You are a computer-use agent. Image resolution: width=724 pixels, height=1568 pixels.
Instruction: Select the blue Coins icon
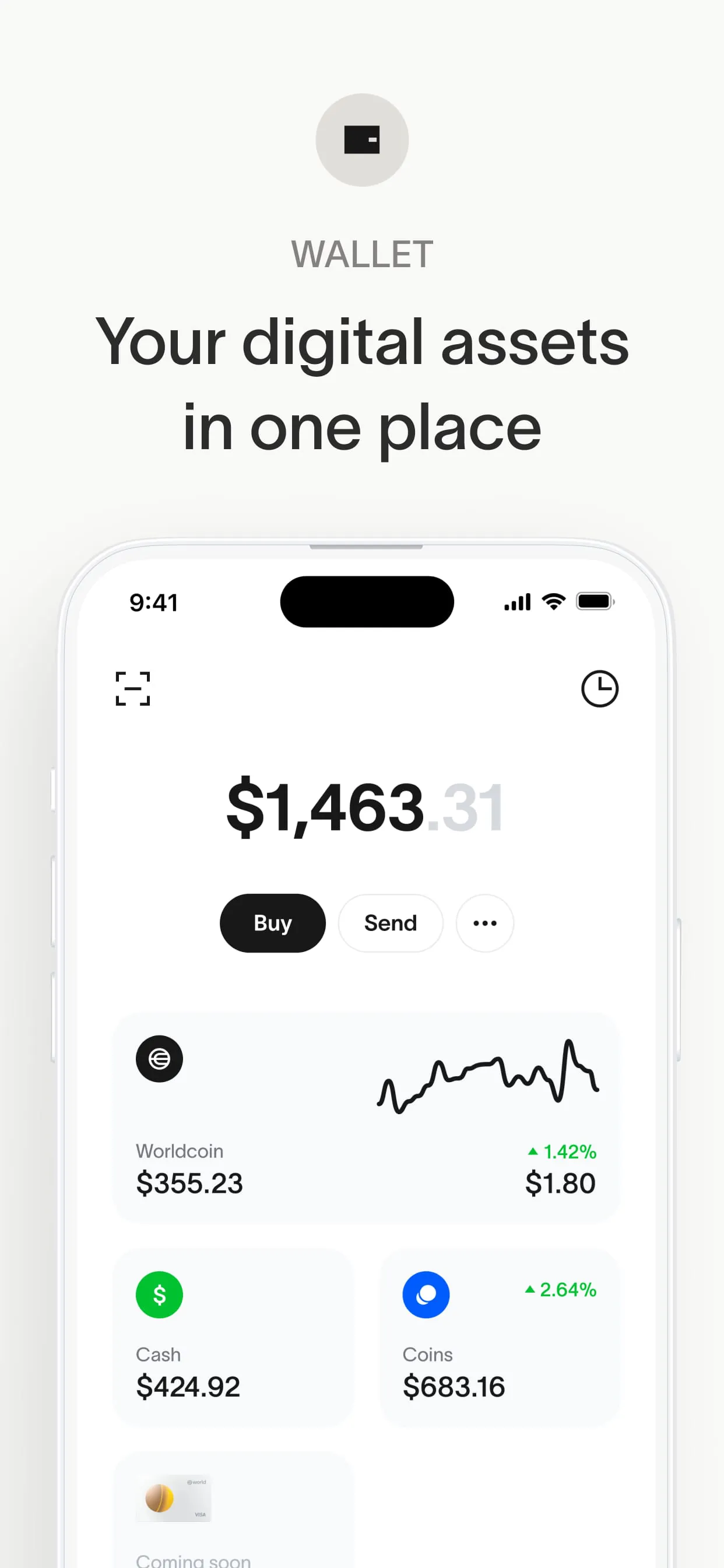(426, 1294)
